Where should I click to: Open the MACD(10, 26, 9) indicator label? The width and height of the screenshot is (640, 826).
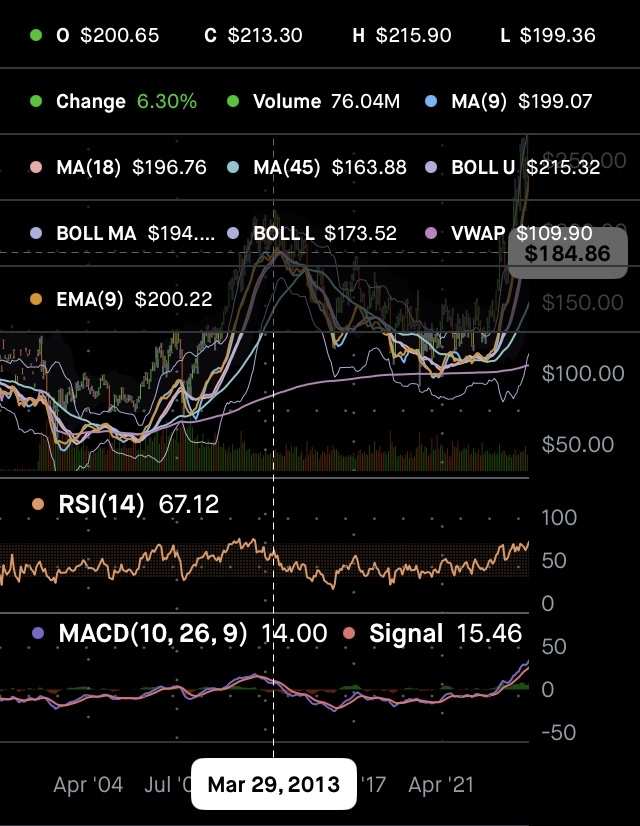click(153, 633)
